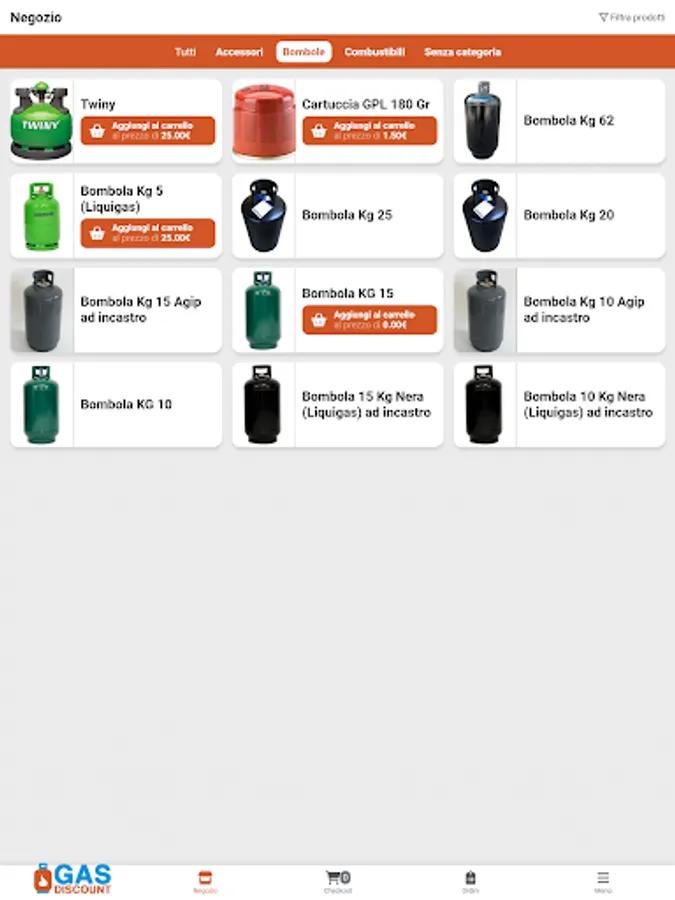Open the Bombola Kg 62 product card
Screen dimensions: 675x900
pyautogui.click(x=560, y=121)
